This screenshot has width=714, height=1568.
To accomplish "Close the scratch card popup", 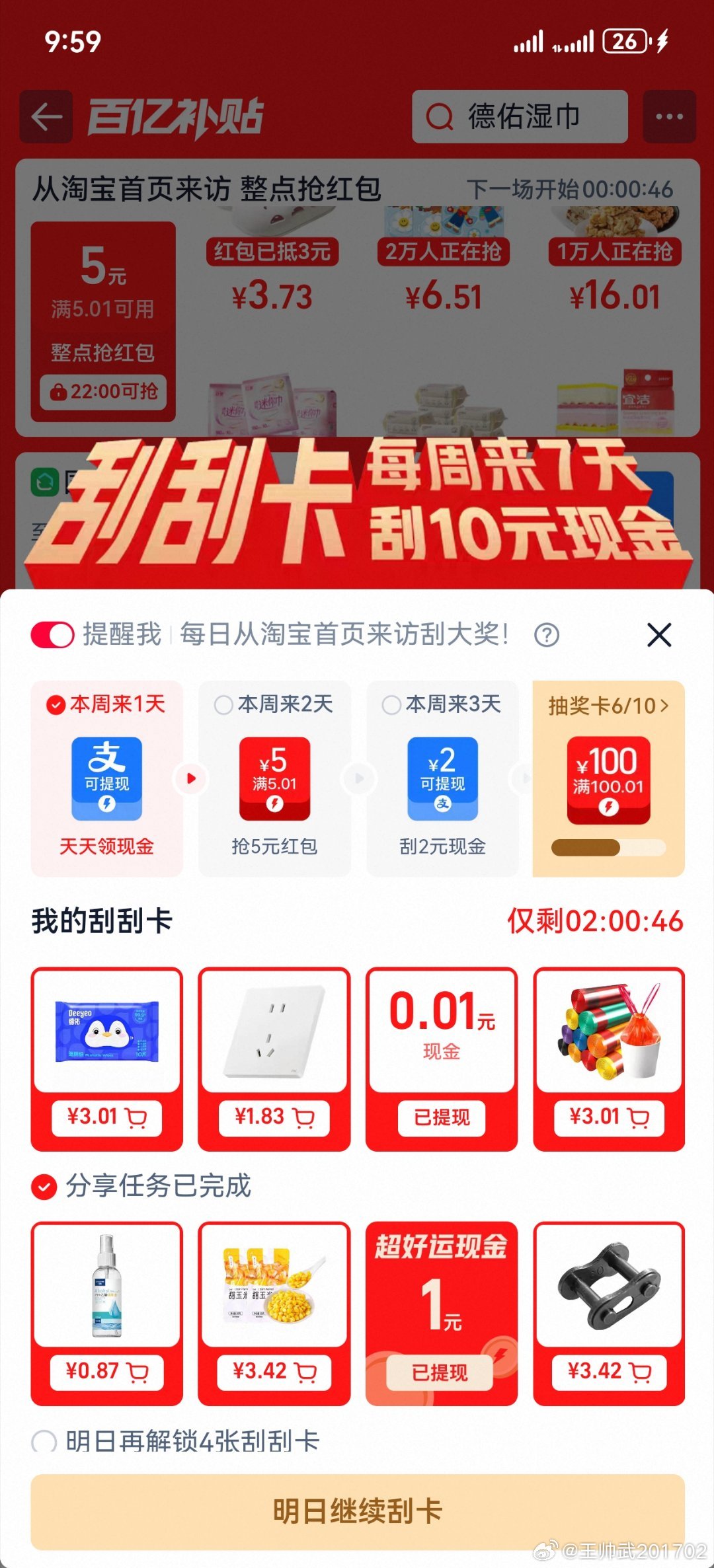I will [x=659, y=635].
